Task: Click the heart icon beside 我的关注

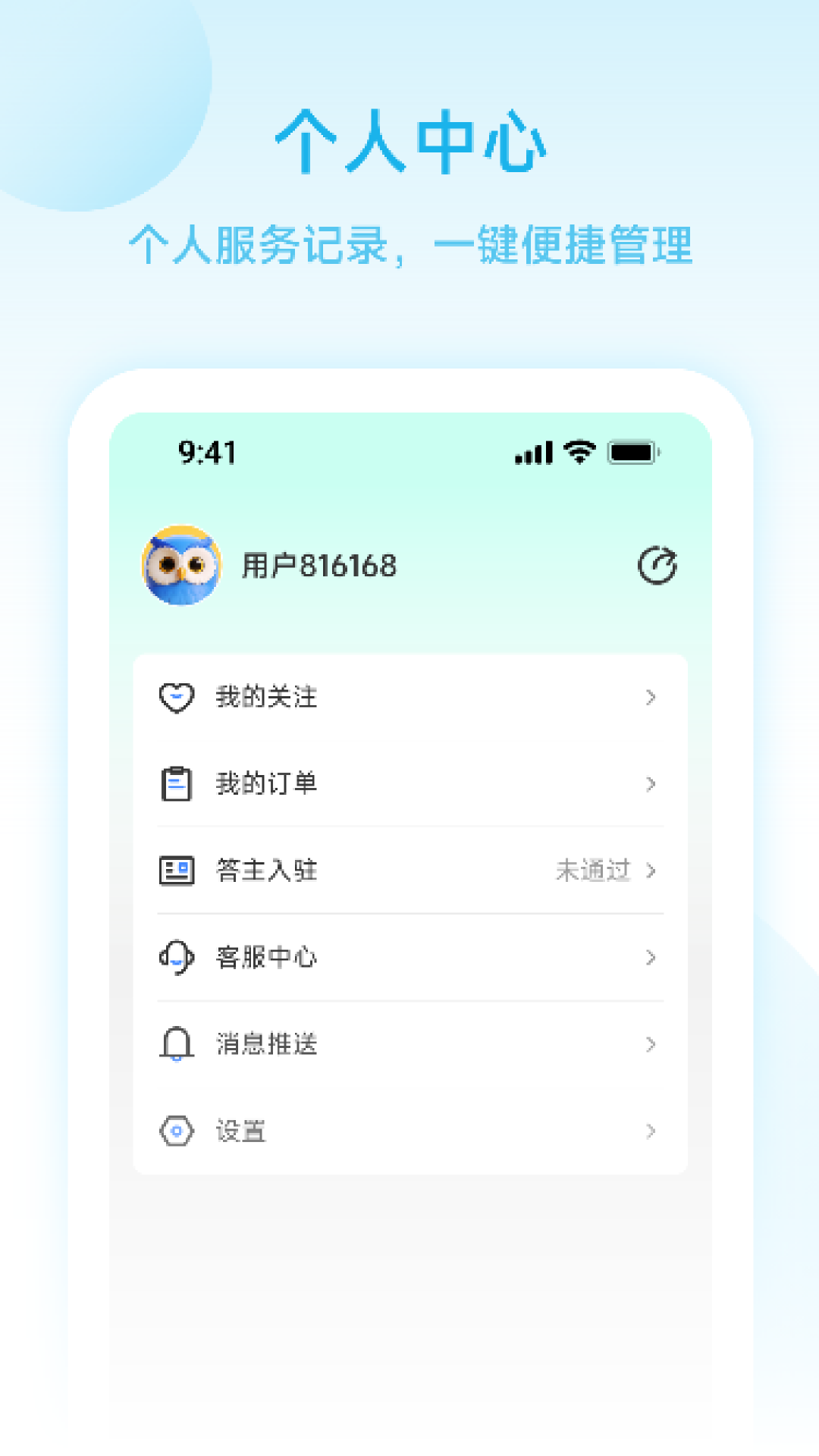Action: (x=177, y=697)
